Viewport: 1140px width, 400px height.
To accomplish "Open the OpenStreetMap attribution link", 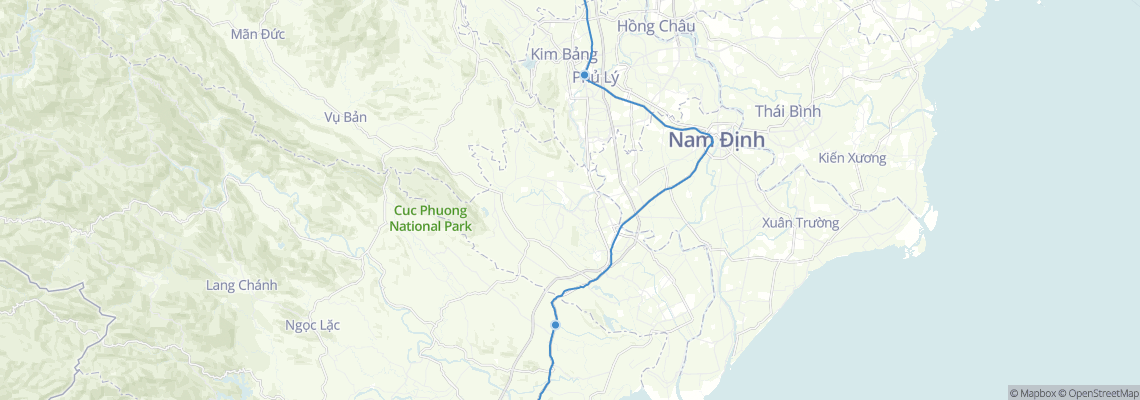I will tap(1098, 393).
